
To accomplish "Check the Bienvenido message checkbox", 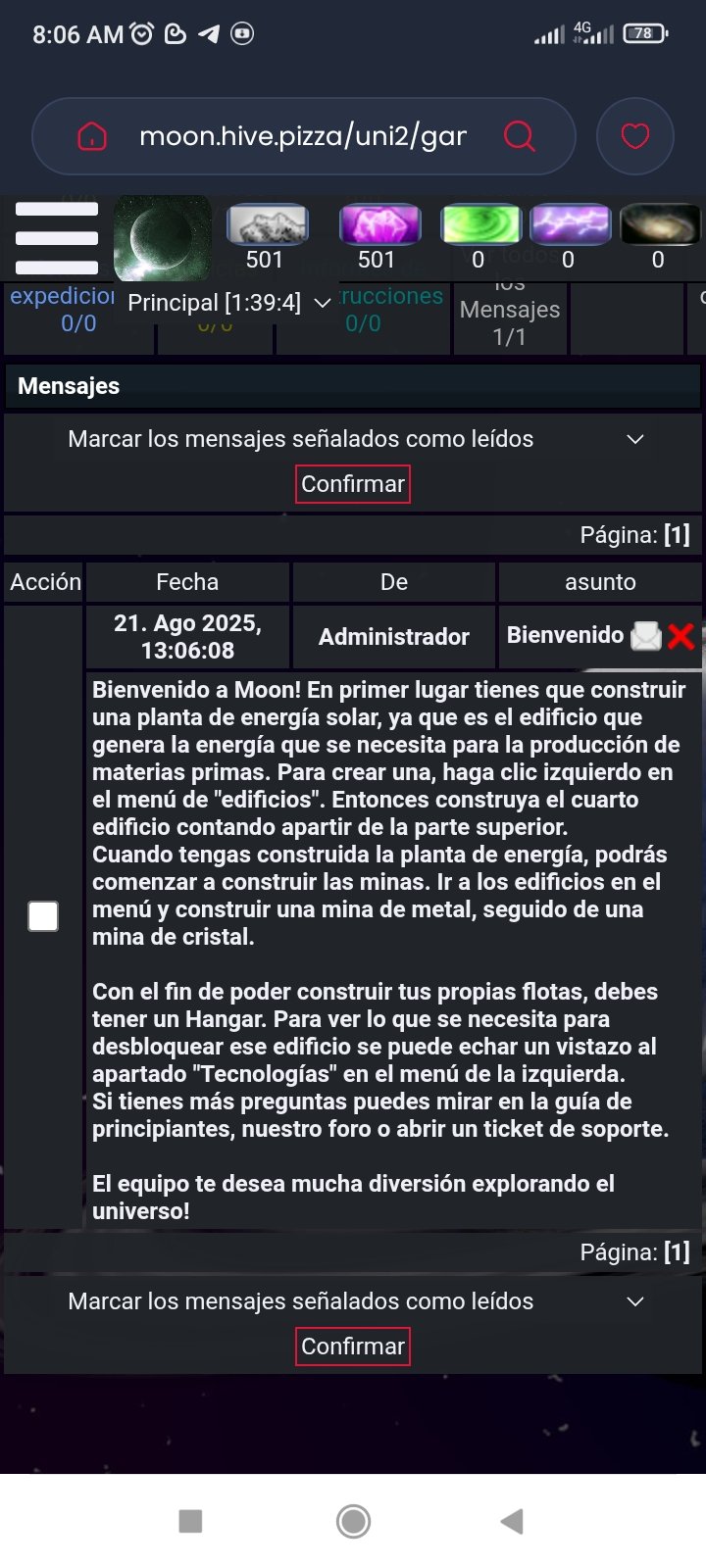I will [x=43, y=916].
